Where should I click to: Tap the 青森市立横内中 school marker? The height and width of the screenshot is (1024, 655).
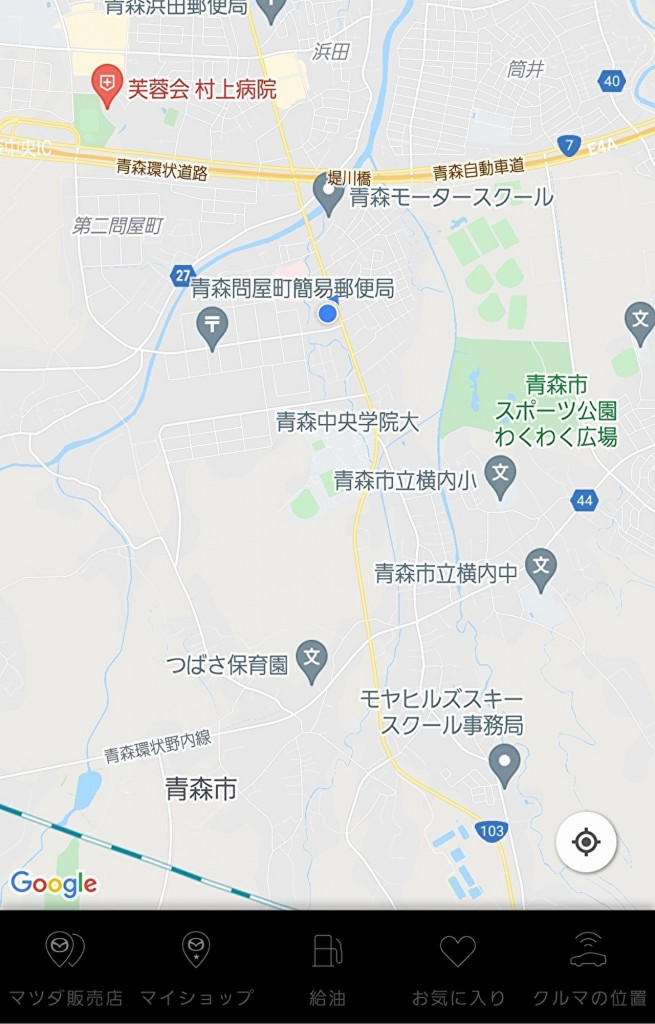(x=541, y=566)
